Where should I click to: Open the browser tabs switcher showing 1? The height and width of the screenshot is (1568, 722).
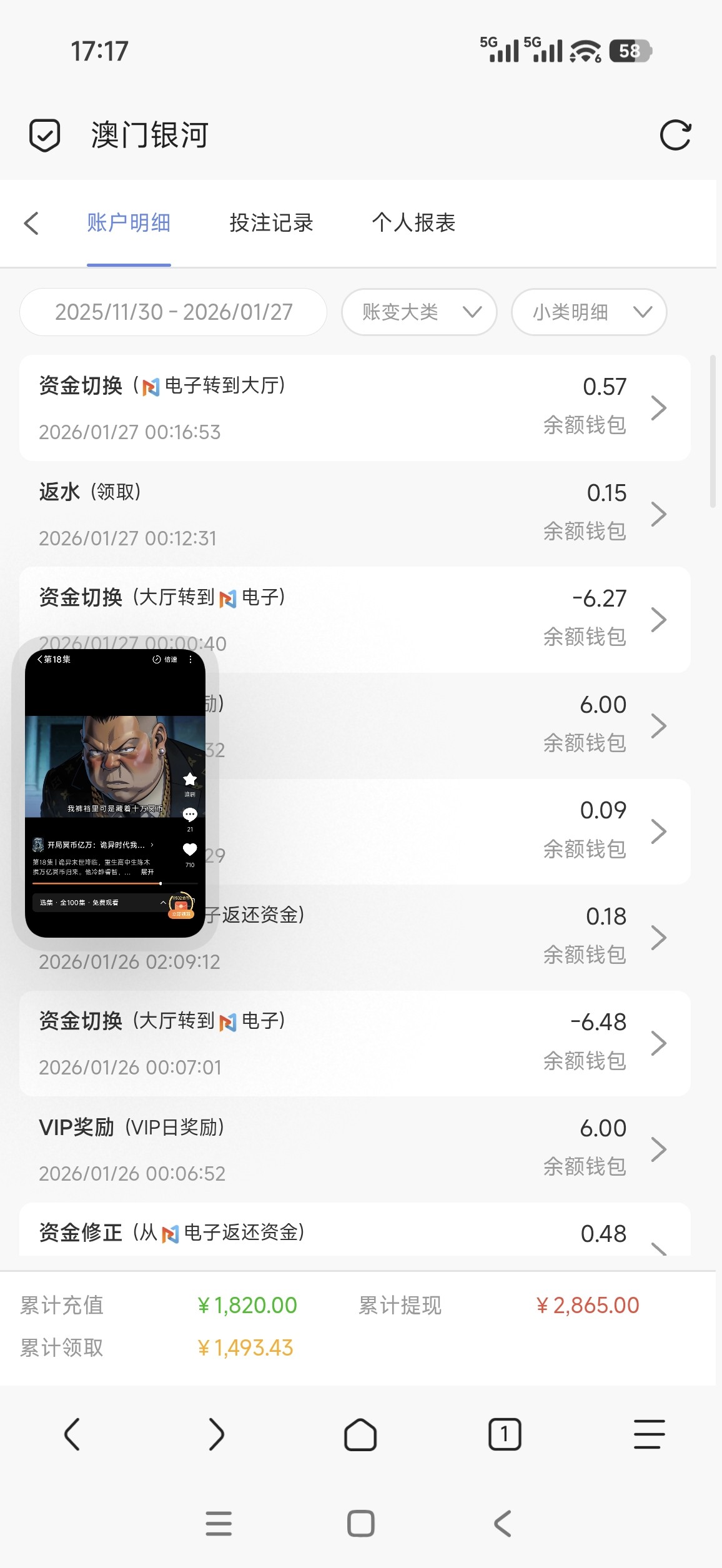tap(505, 1434)
